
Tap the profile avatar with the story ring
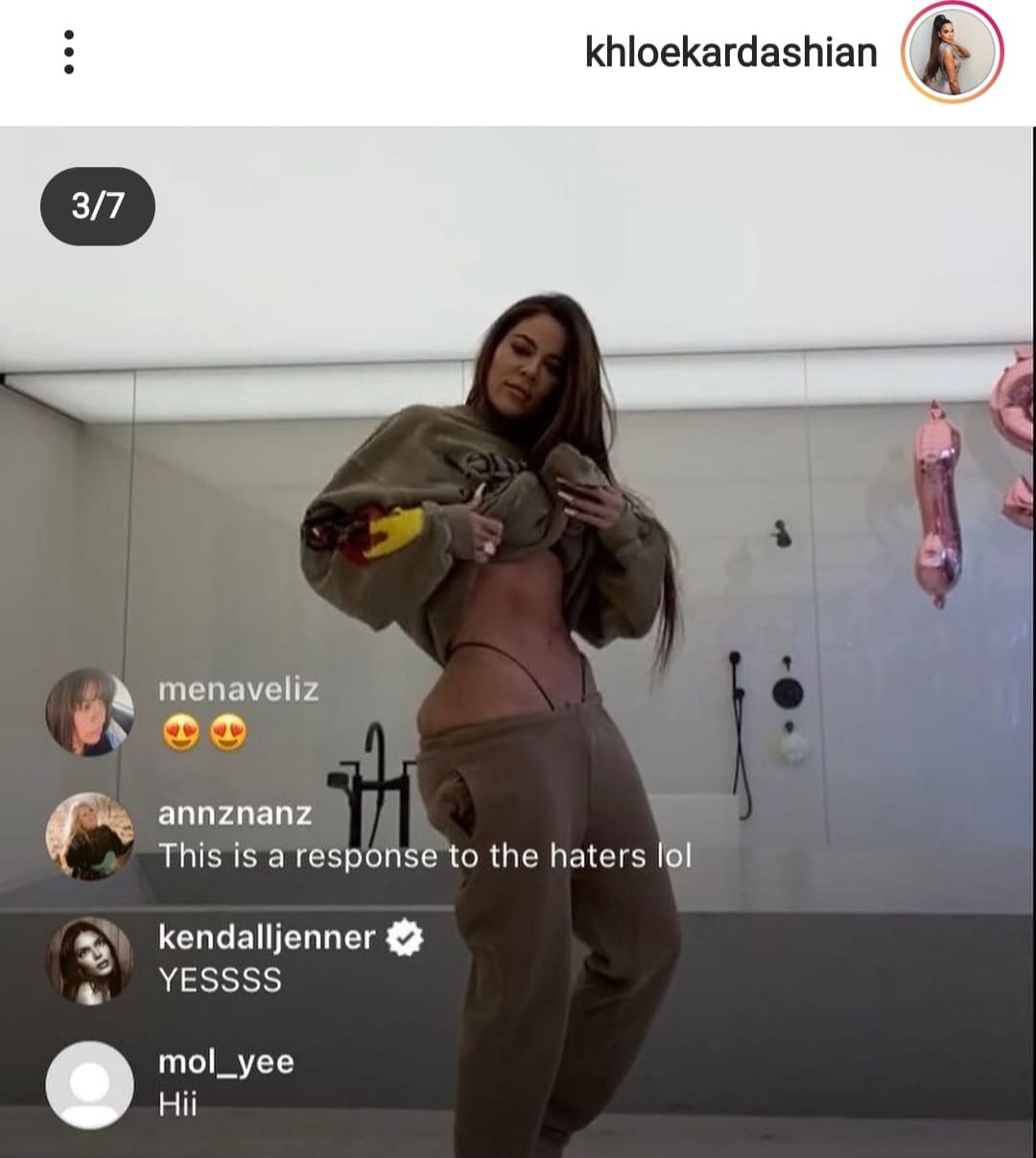point(952,52)
